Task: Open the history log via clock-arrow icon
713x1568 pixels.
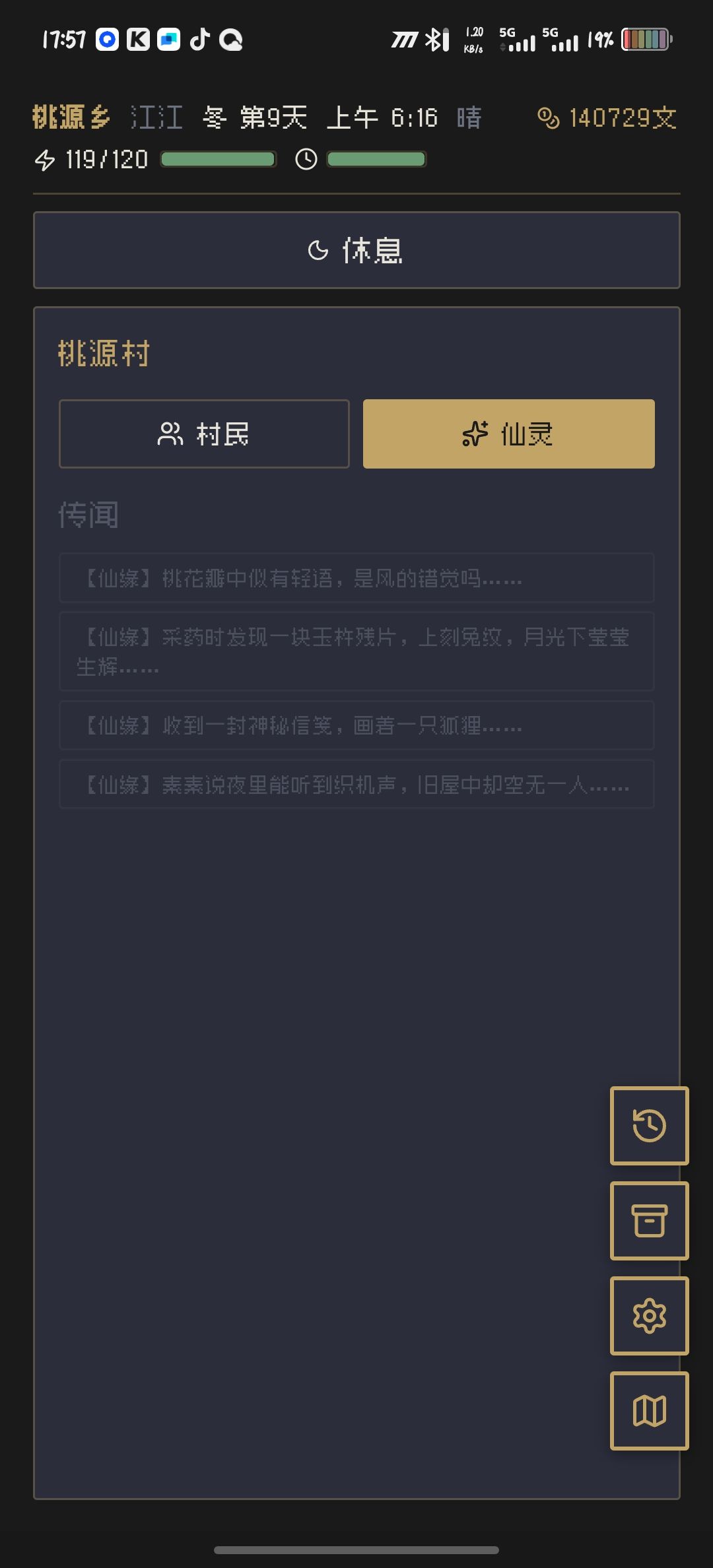Action: point(648,1125)
